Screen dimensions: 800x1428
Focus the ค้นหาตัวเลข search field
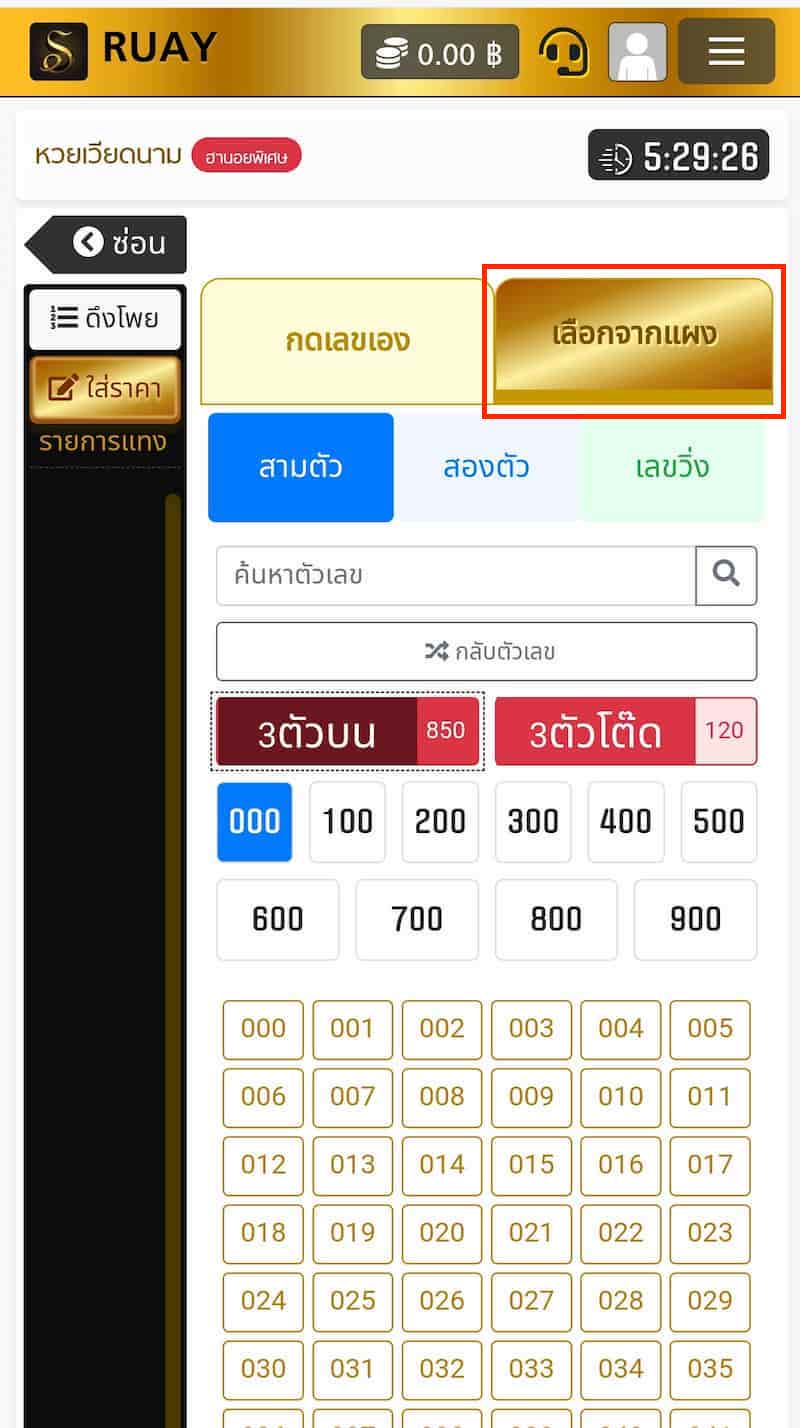(x=455, y=575)
